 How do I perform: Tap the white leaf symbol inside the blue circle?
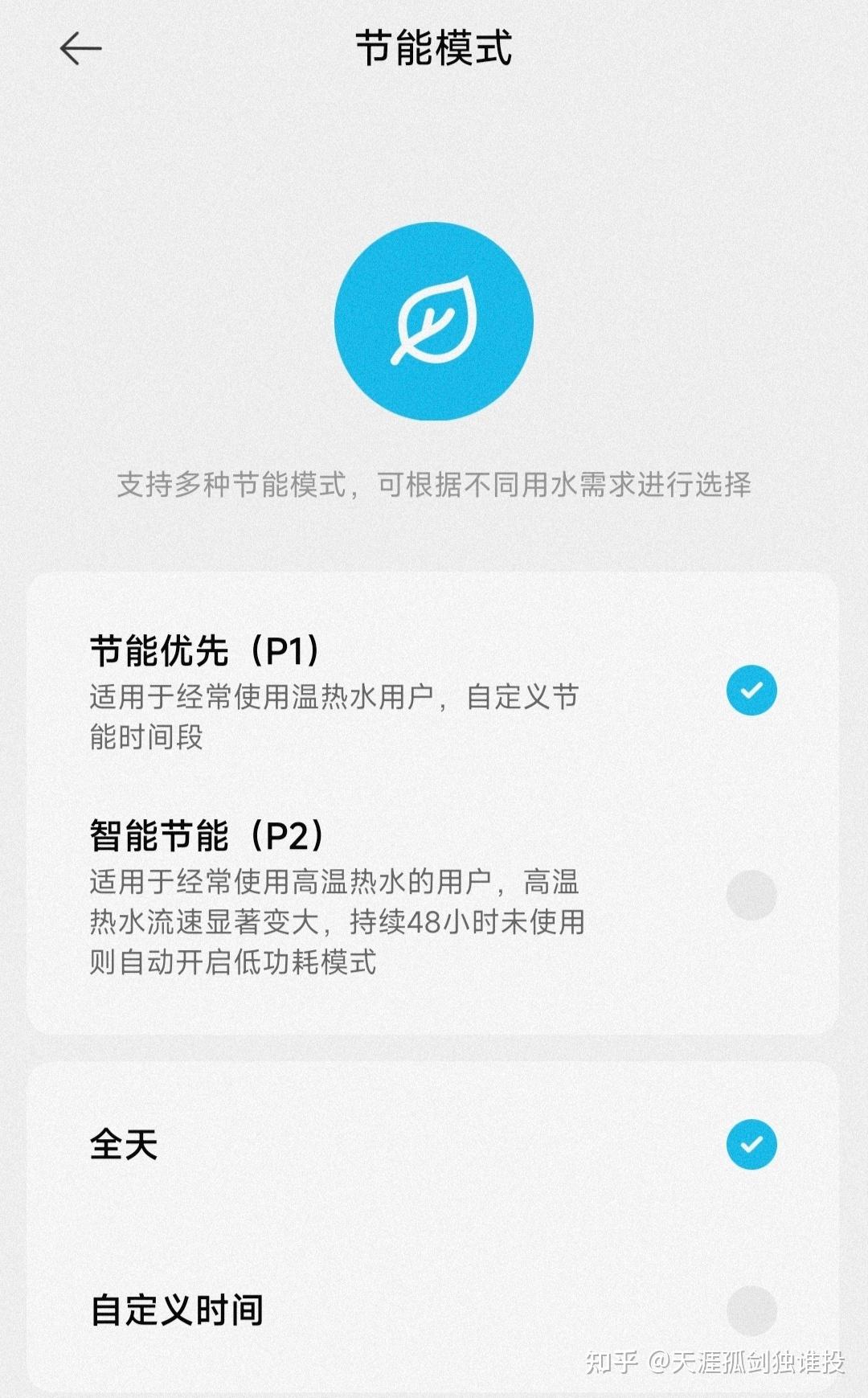point(434,320)
